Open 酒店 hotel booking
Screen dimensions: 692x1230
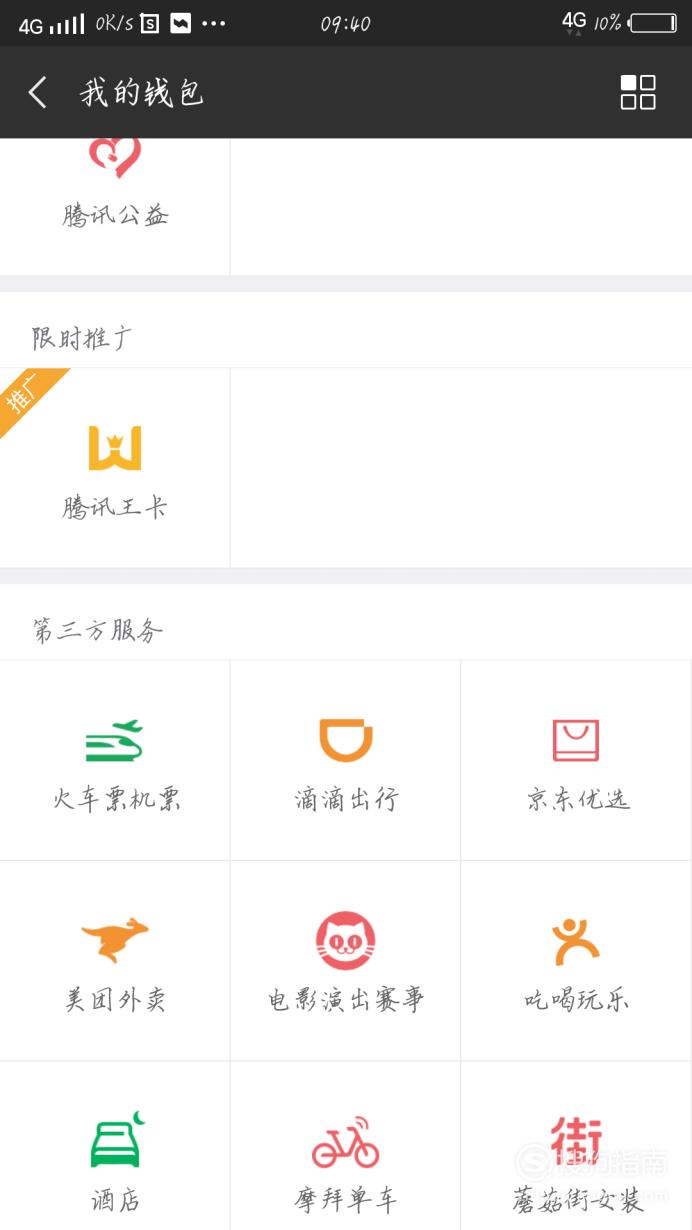tap(115, 1146)
